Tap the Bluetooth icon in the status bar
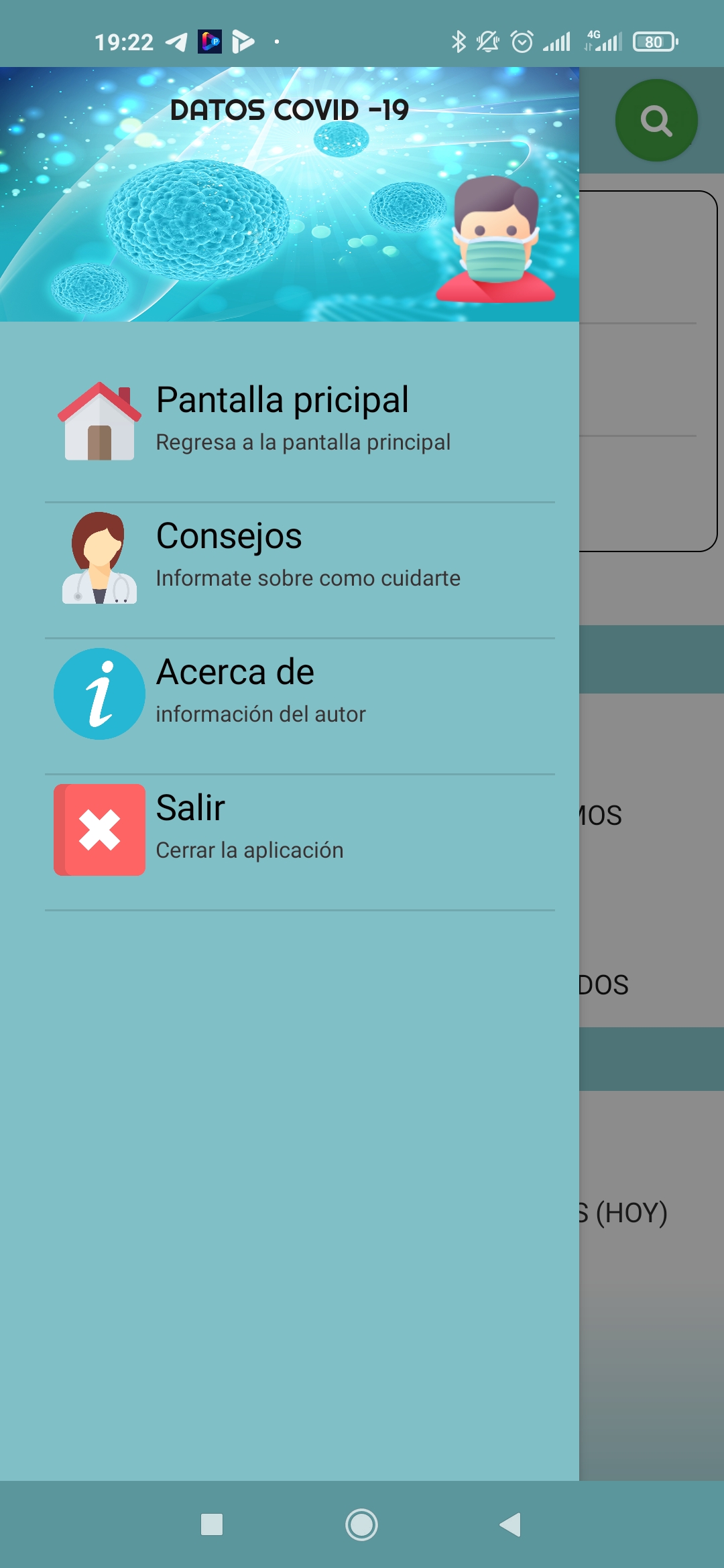724x1568 pixels. pyautogui.click(x=459, y=42)
